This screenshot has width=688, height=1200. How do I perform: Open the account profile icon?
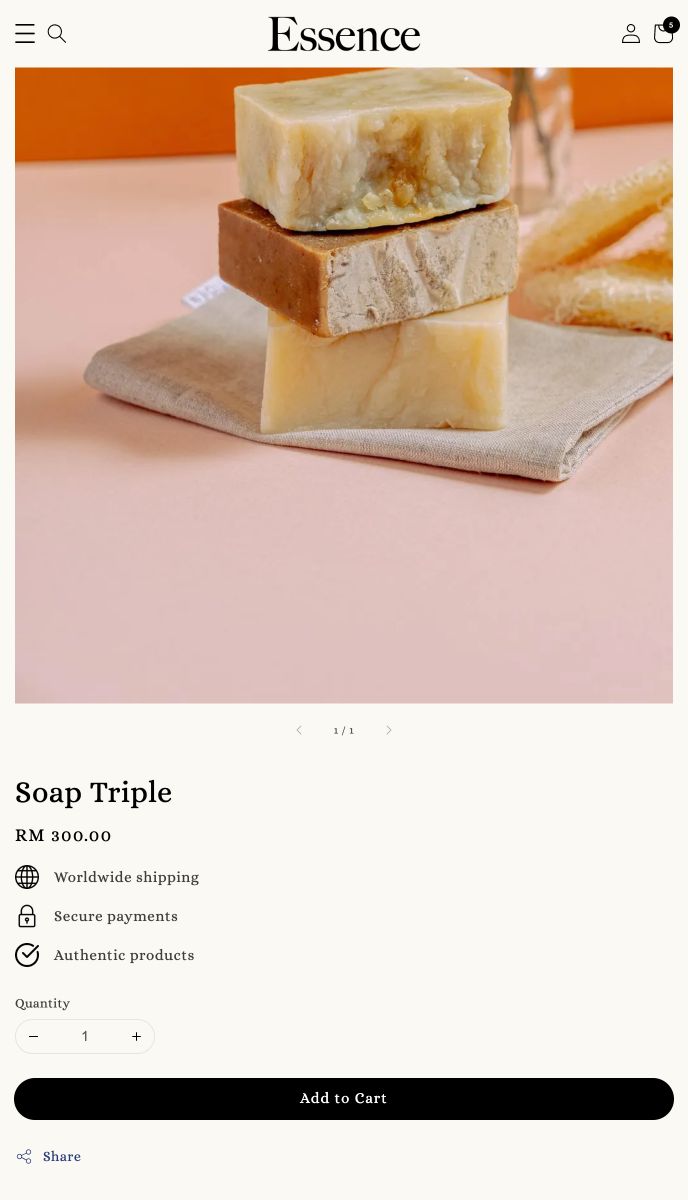tap(631, 34)
